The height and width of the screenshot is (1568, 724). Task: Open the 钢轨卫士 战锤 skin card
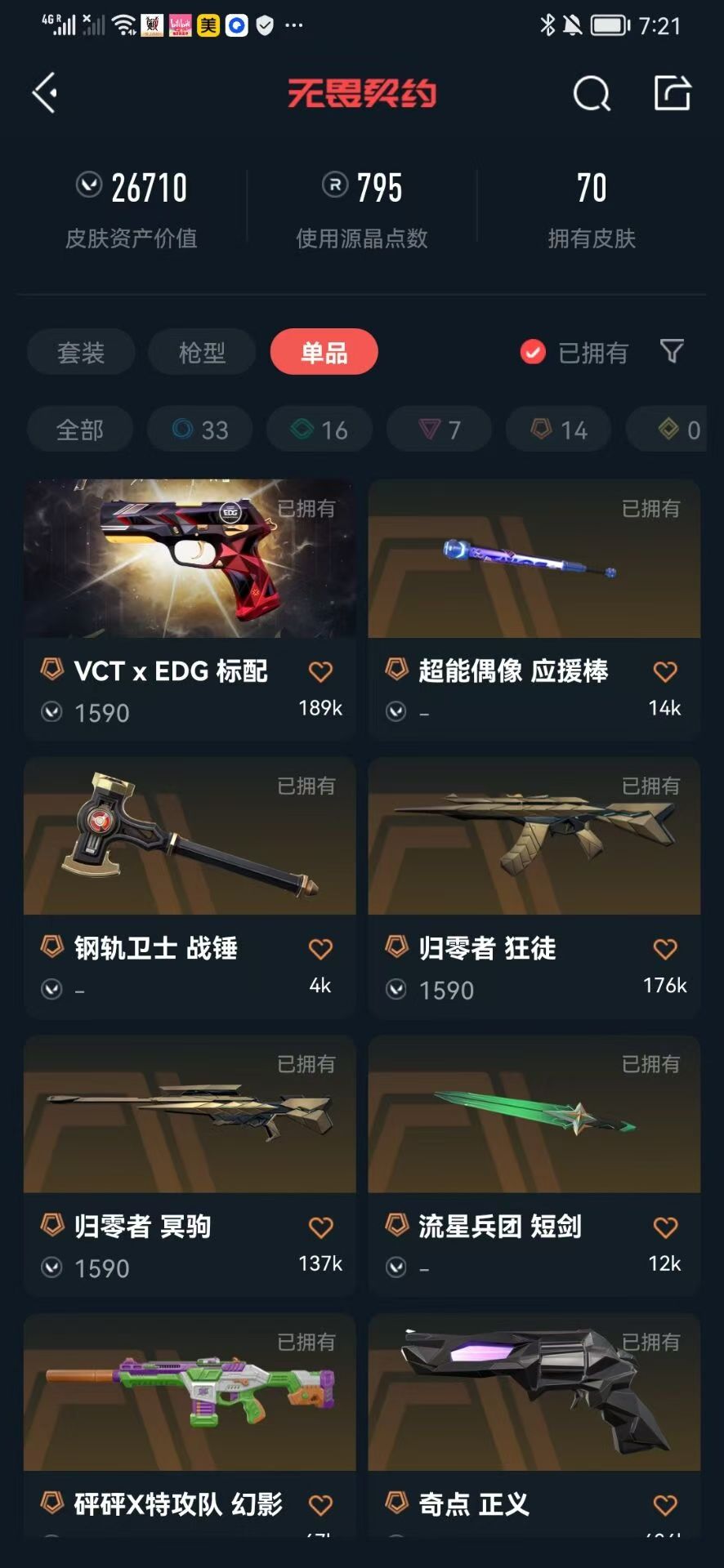click(190, 887)
